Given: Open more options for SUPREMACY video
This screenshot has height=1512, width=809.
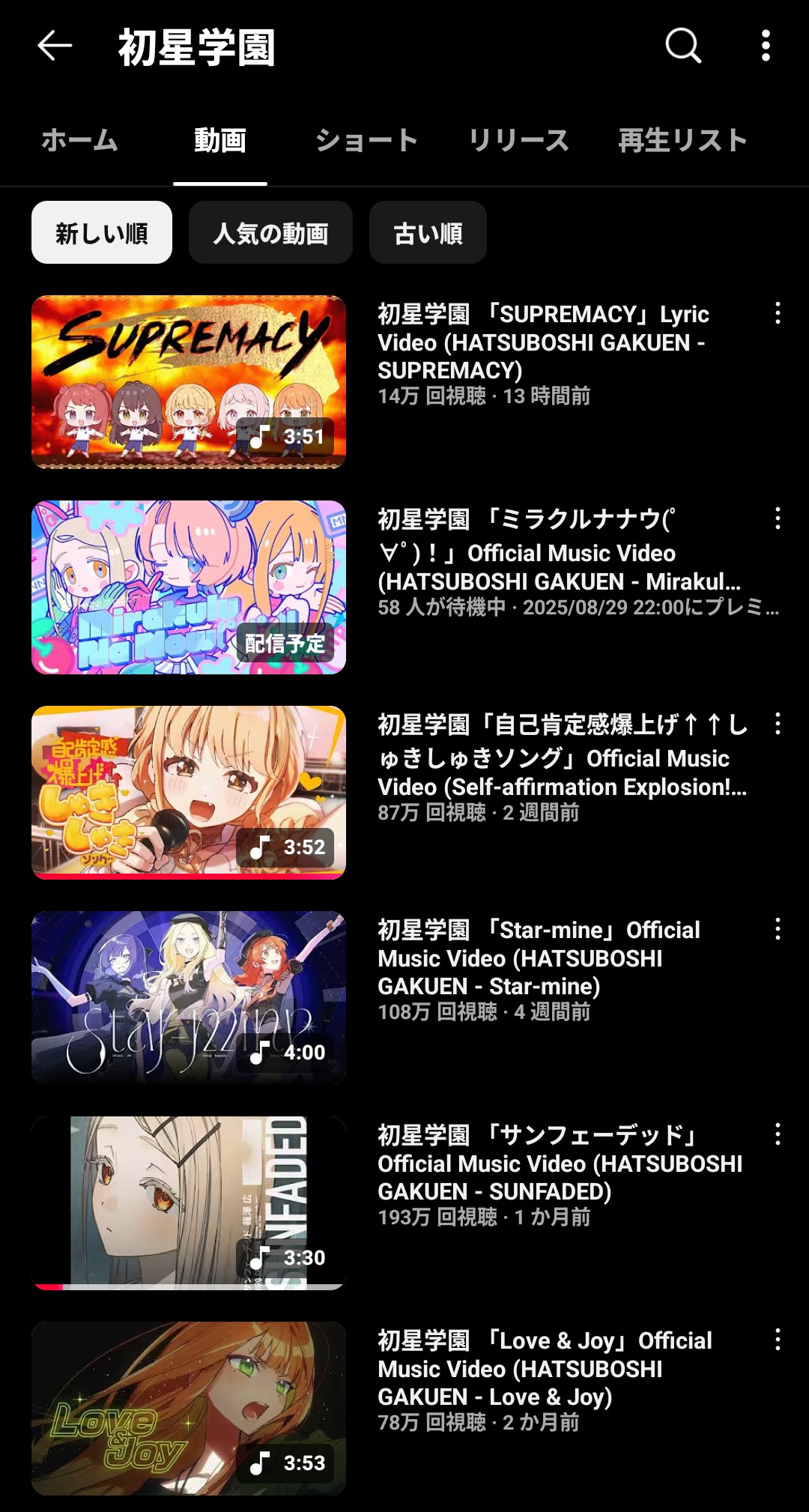Looking at the screenshot, I should tap(778, 313).
